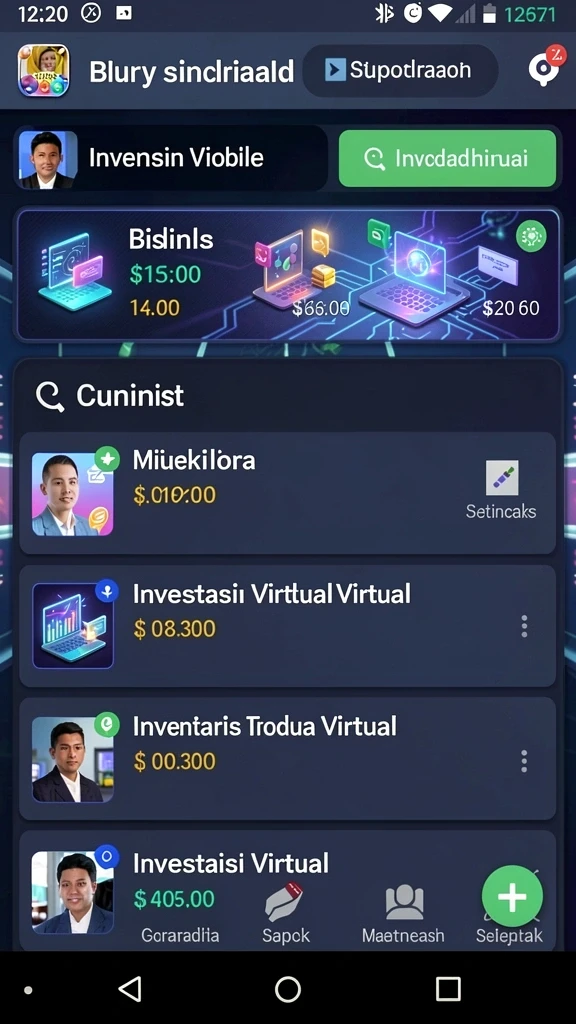Tap the green plus floating button
The image size is (576, 1024).
pos(512,896)
